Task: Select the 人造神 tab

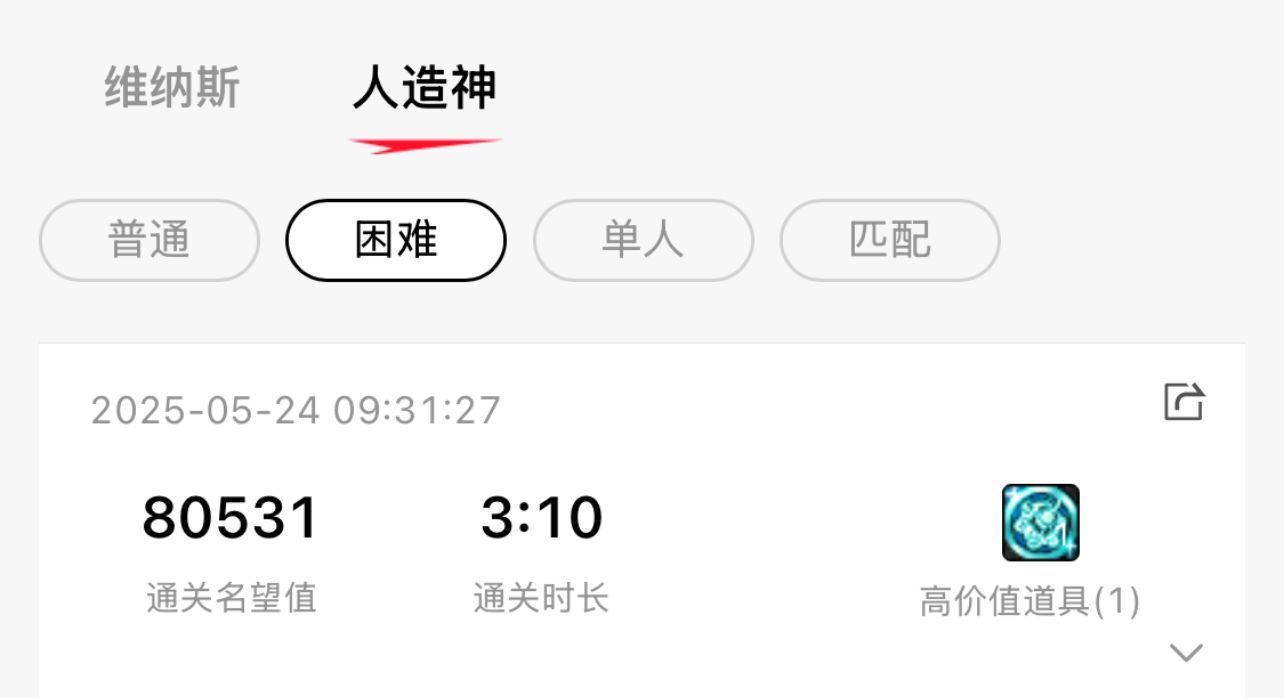Action: click(x=424, y=88)
